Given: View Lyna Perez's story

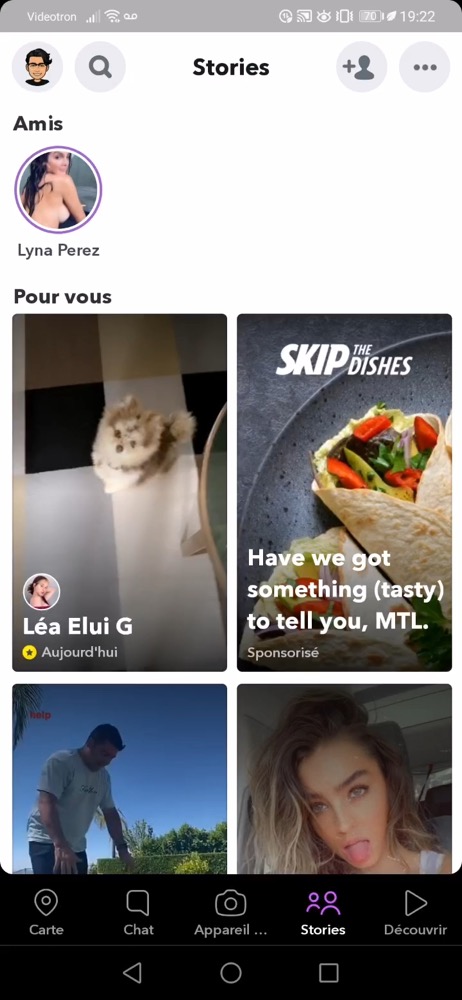Looking at the screenshot, I should tap(58, 190).
